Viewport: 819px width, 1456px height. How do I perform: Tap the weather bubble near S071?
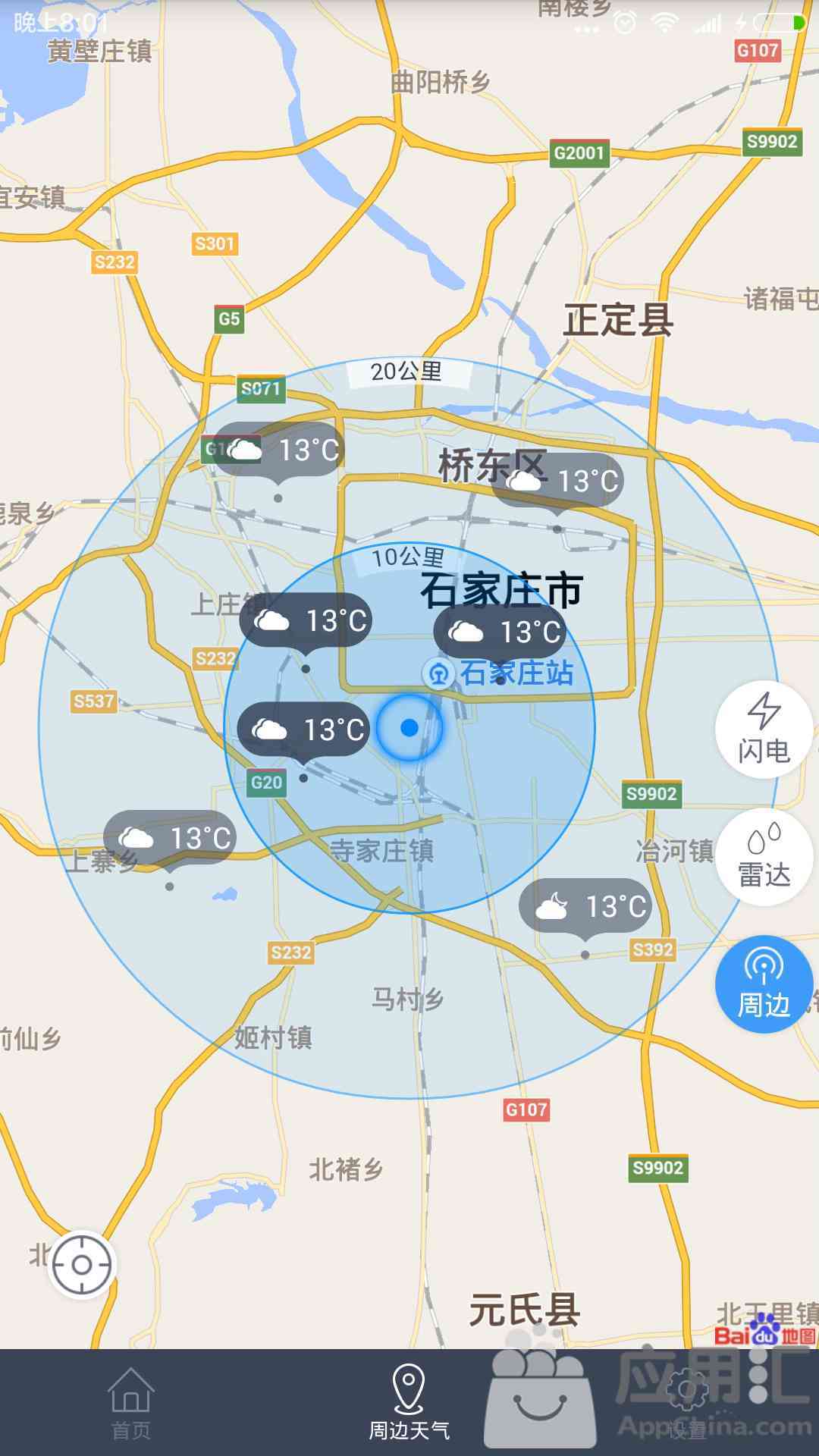pyautogui.click(x=278, y=450)
